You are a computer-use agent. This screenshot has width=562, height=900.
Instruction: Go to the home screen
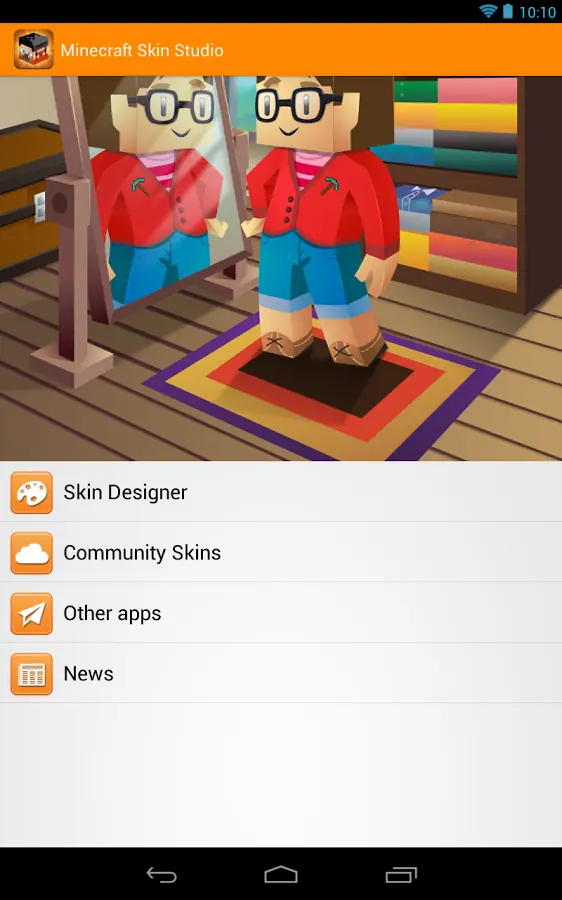coord(281,875)
